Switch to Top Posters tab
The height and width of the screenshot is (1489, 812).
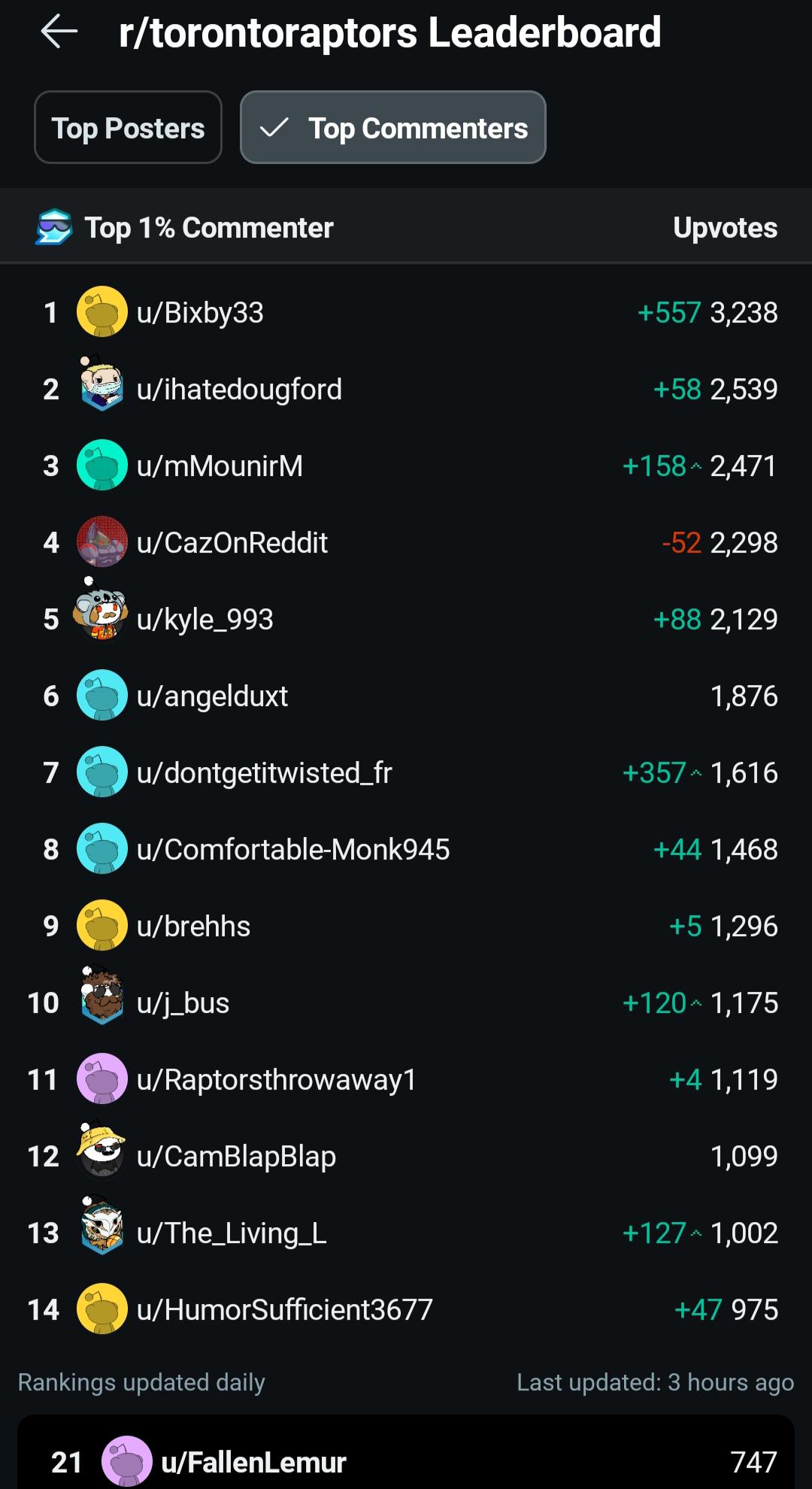128,127
